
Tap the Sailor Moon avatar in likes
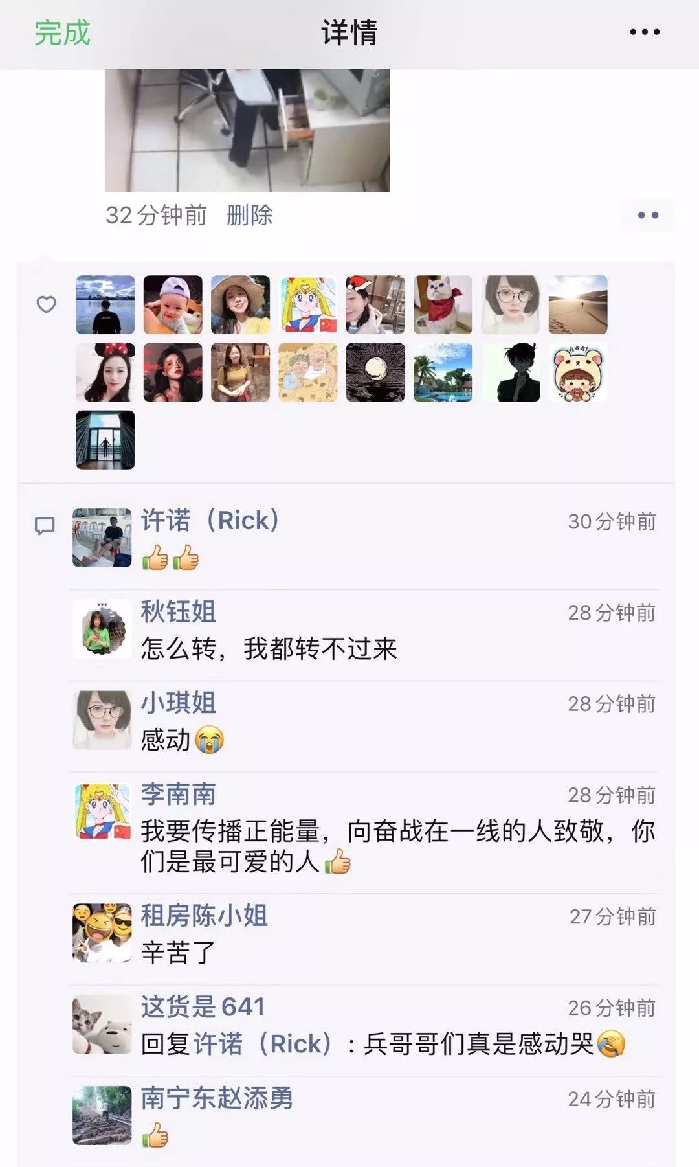point(308,305)
